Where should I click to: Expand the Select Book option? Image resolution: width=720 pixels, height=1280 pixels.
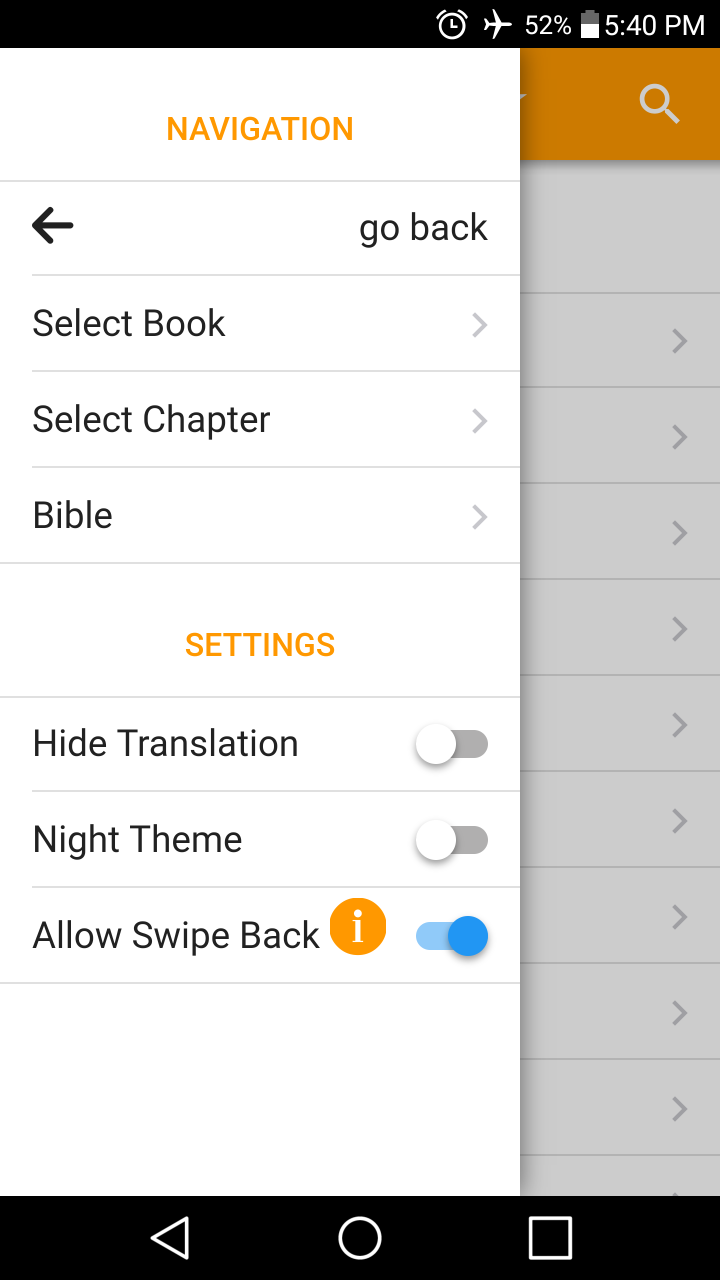pyautogui.click(x=479, y=325)
